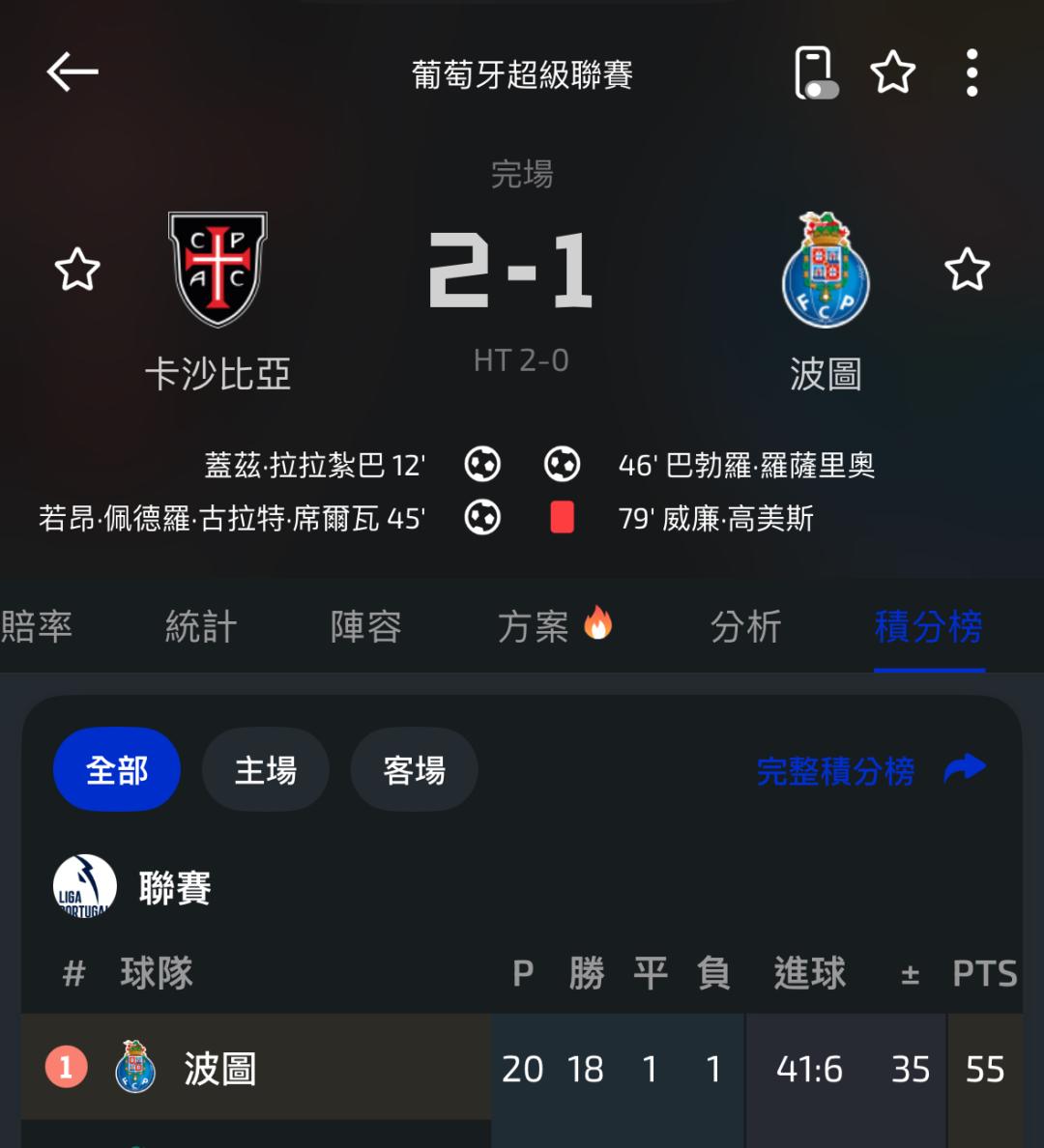Open the 波圖 team crest in header

tap(826, 270)
